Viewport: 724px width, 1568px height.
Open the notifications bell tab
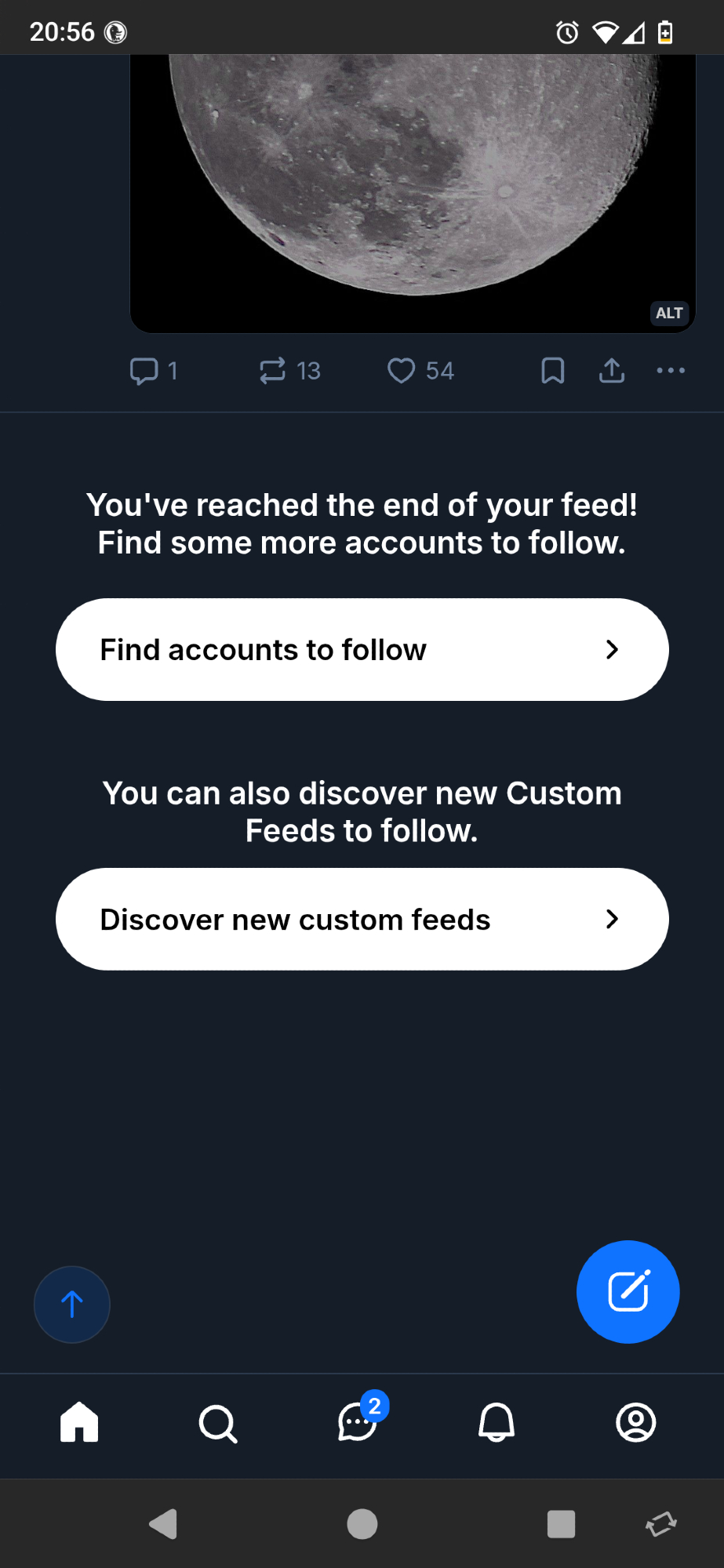(497, 1422)
